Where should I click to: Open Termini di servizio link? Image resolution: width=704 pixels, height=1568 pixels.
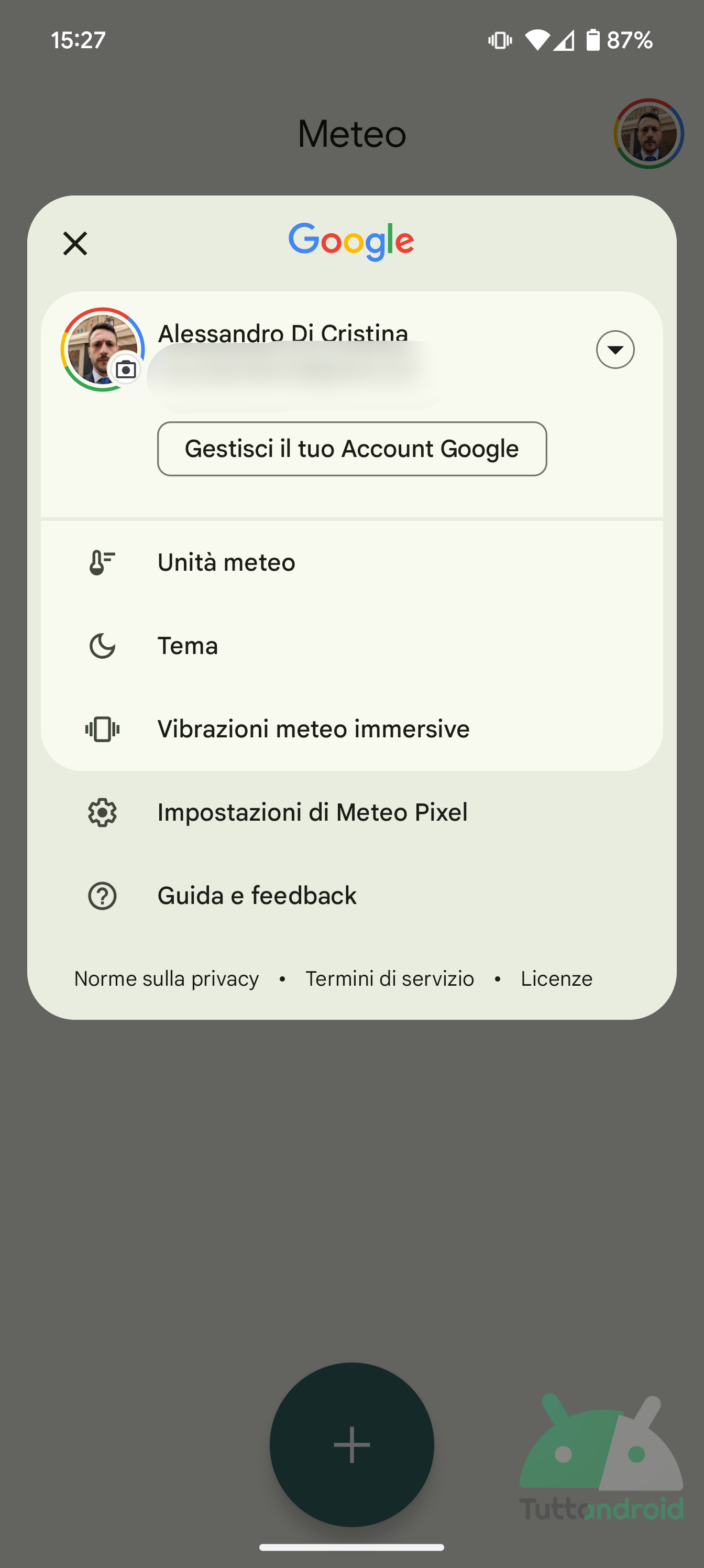[x=389, y=979]
